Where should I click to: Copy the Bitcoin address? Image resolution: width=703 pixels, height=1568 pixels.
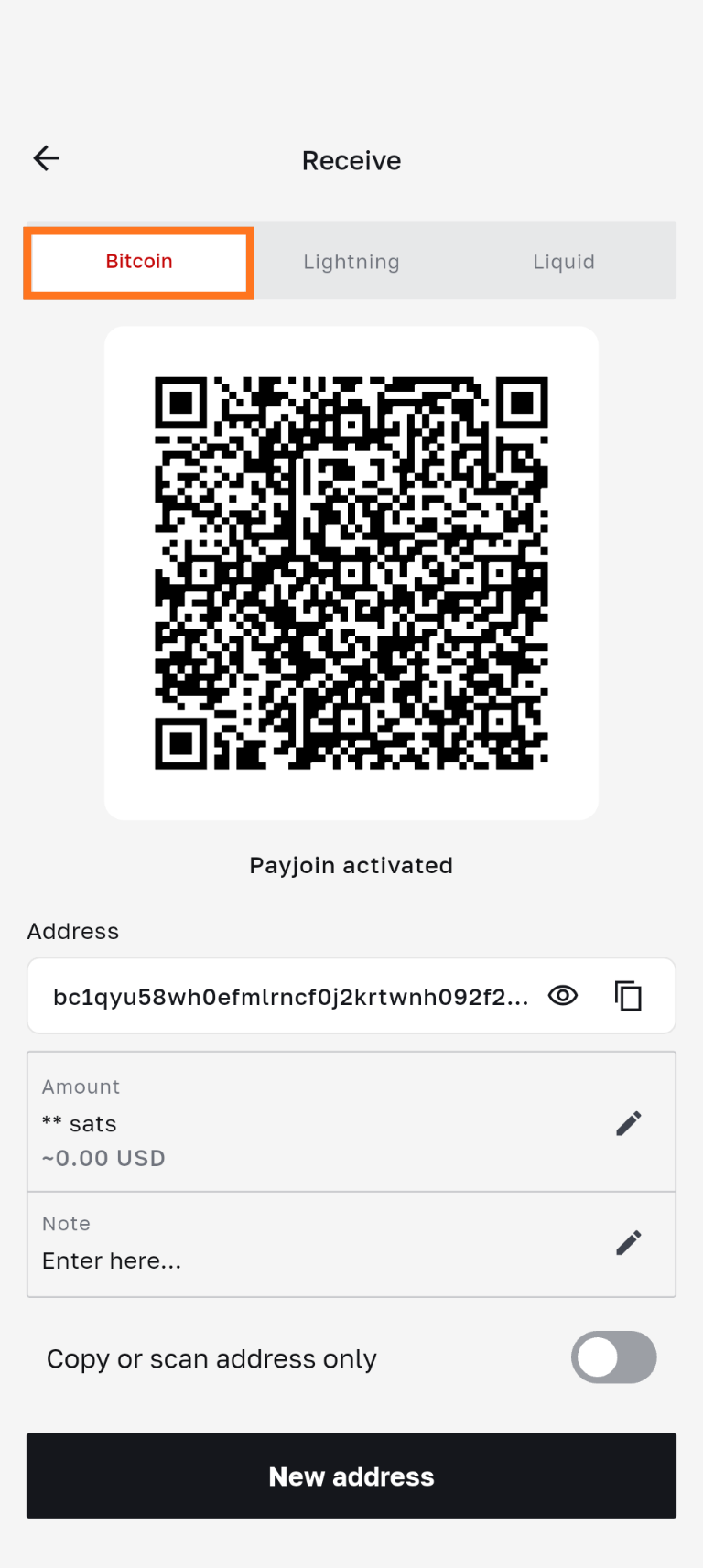point(628,995)
